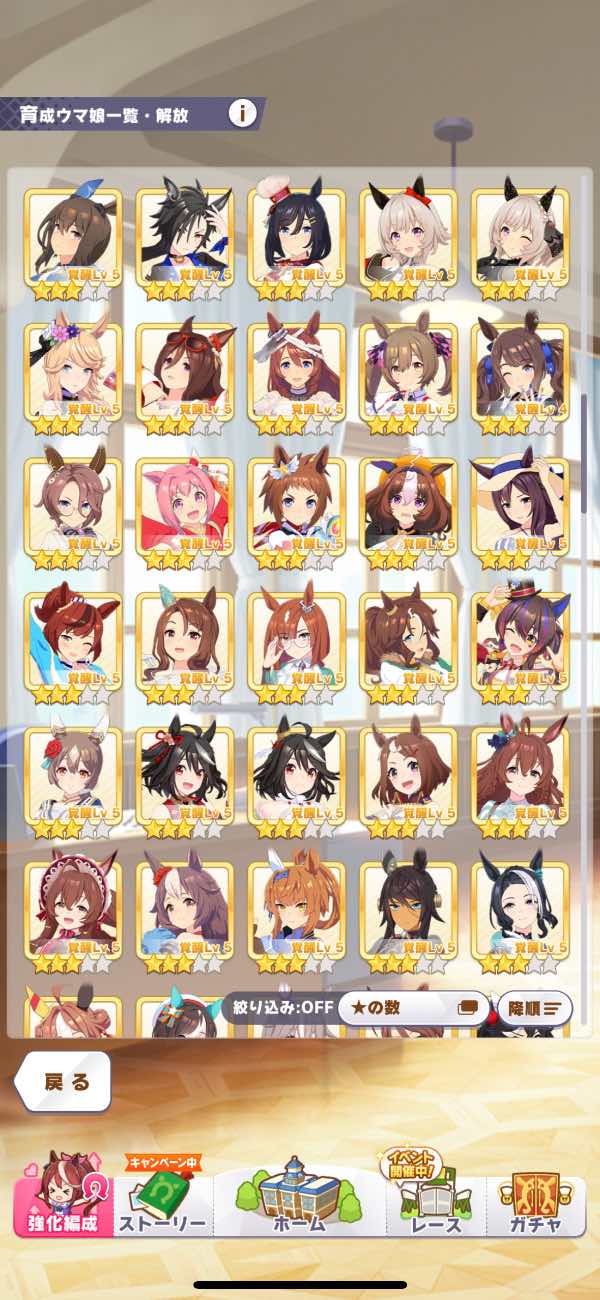Screen dimensions: 600x1300
Task: Go to the ホーム tab
Action: [299, 1198]
